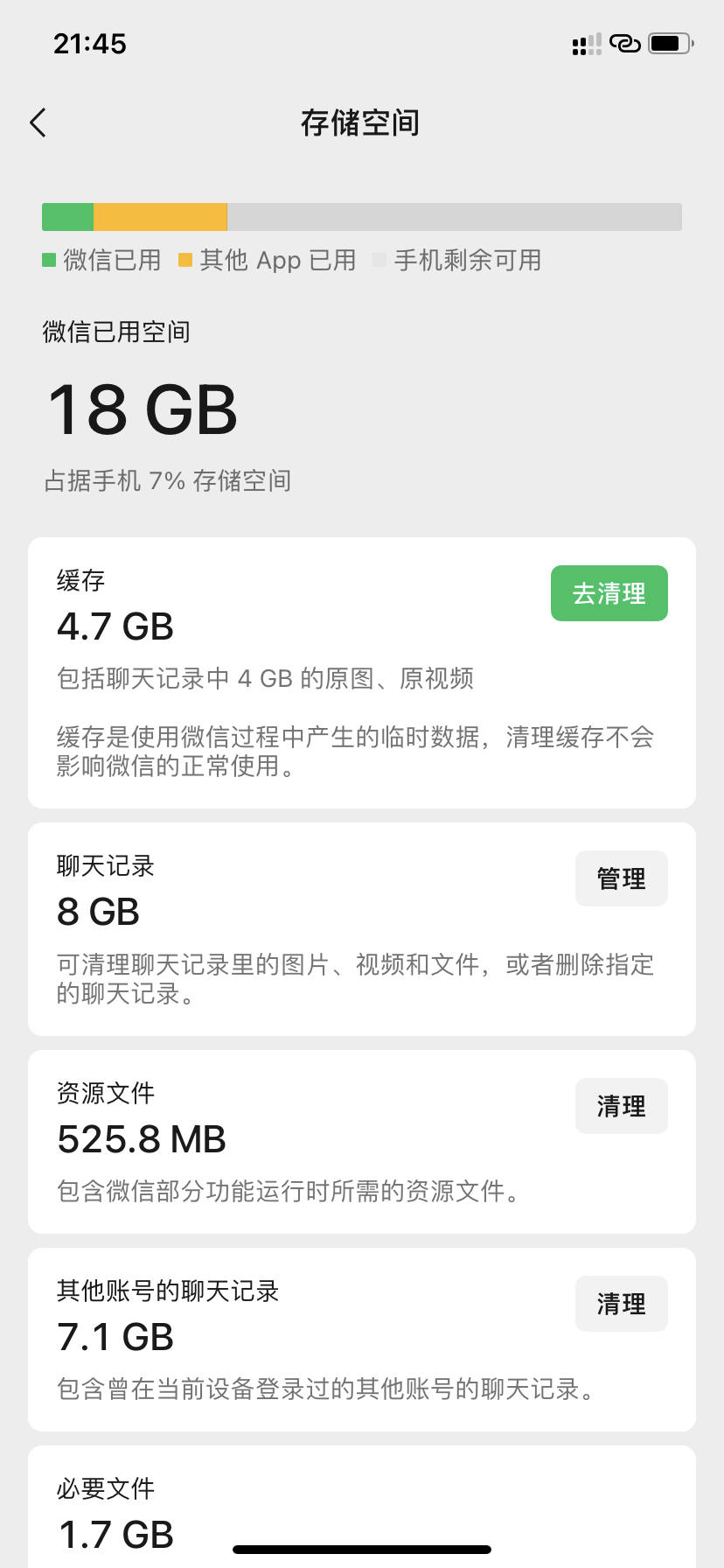Tap 清理 next to 资源文件

pos(621,1105)
